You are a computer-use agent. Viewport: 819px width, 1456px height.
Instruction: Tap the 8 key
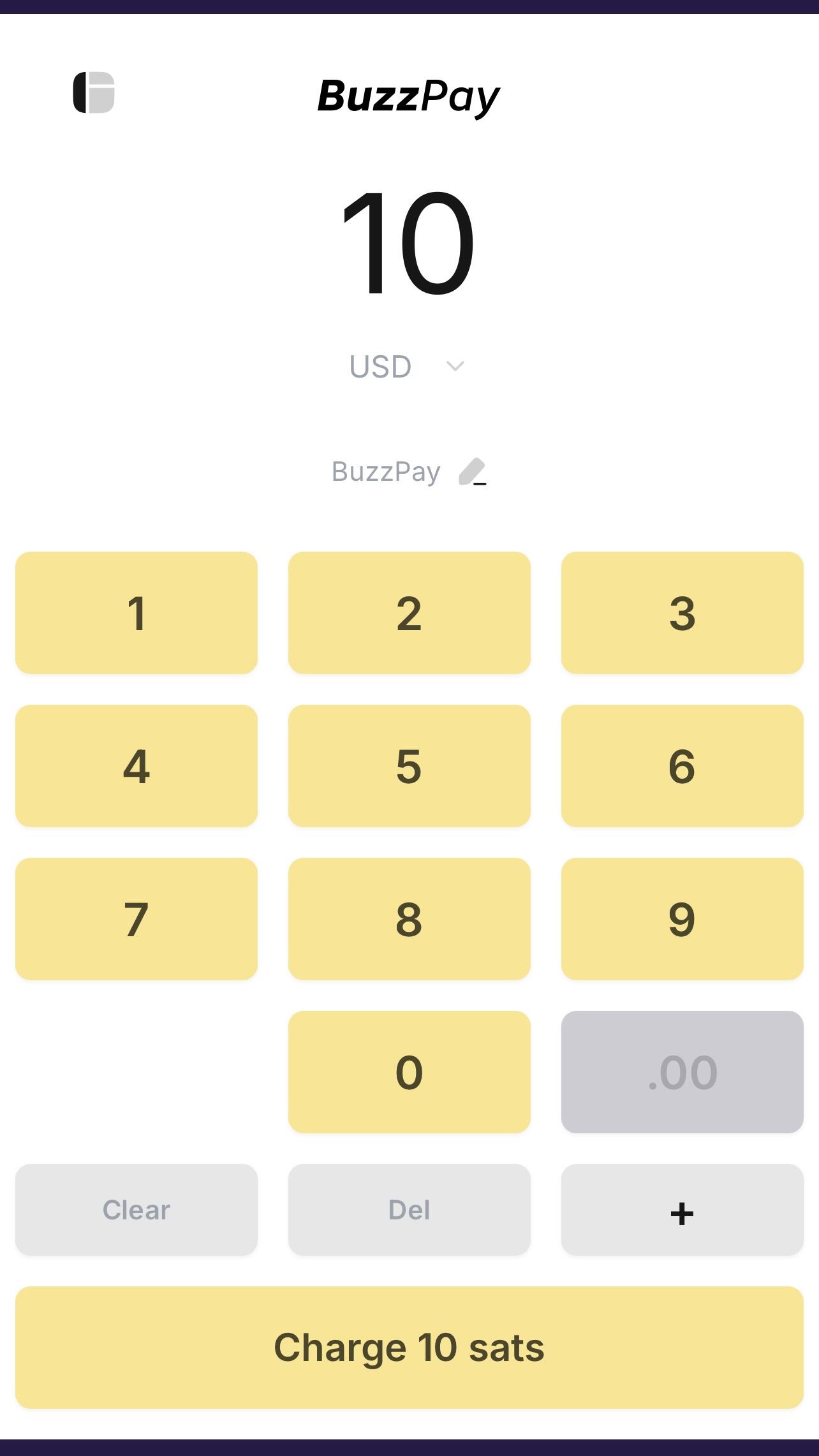(409, 919)
